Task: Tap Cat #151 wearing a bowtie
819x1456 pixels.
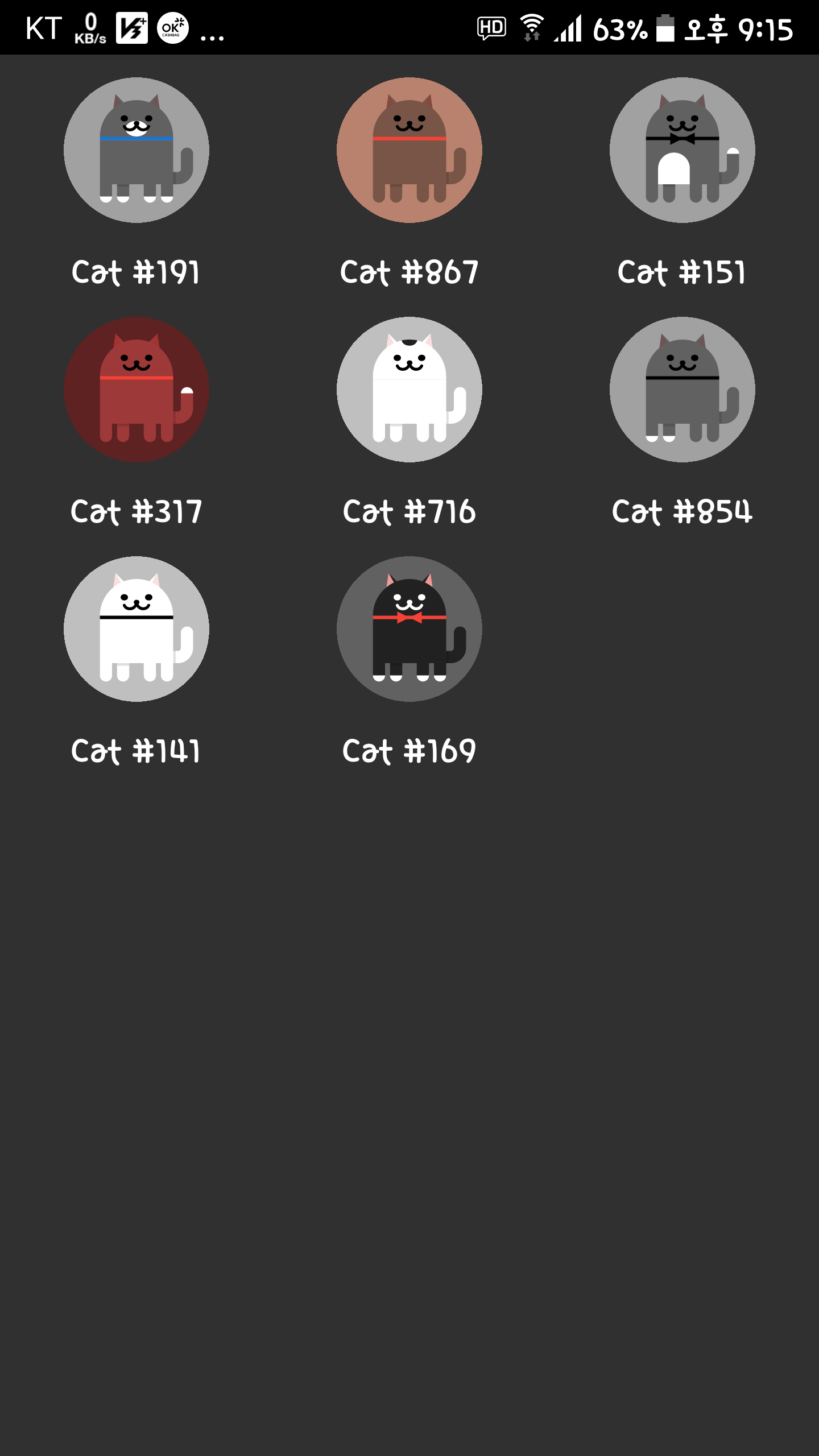Action: point(682,151)
